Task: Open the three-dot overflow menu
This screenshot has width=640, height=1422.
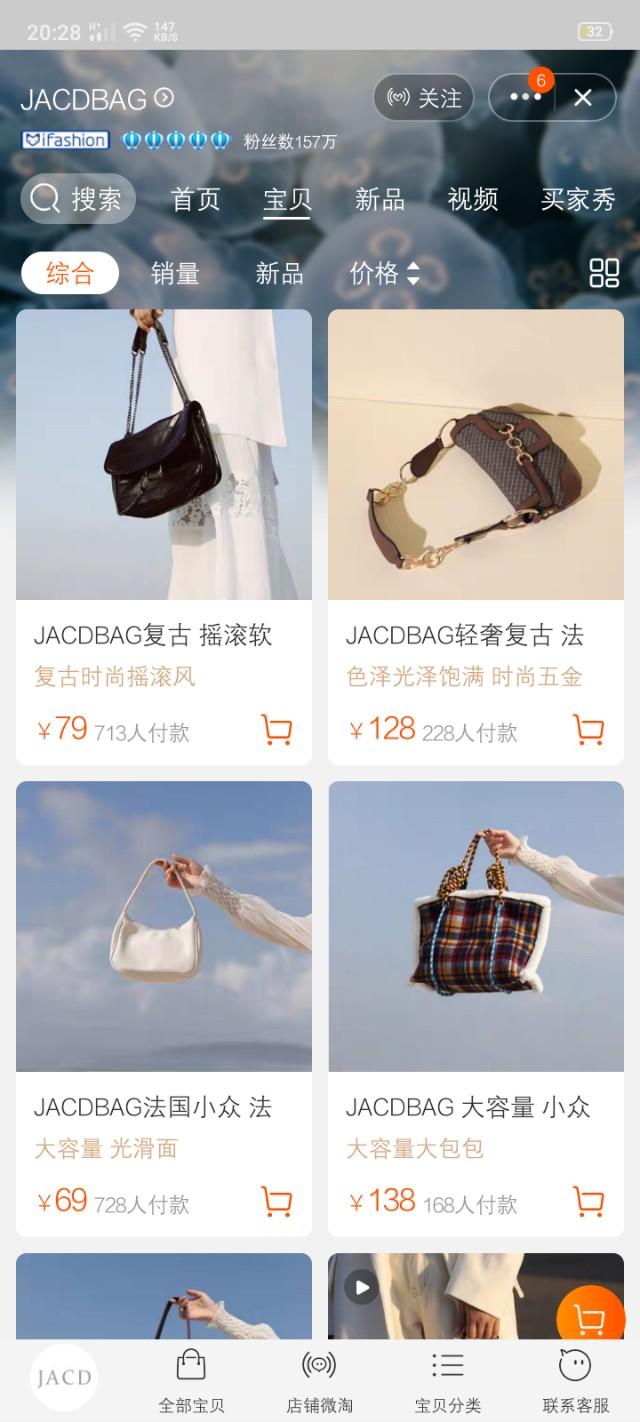Action: point(525,97)
